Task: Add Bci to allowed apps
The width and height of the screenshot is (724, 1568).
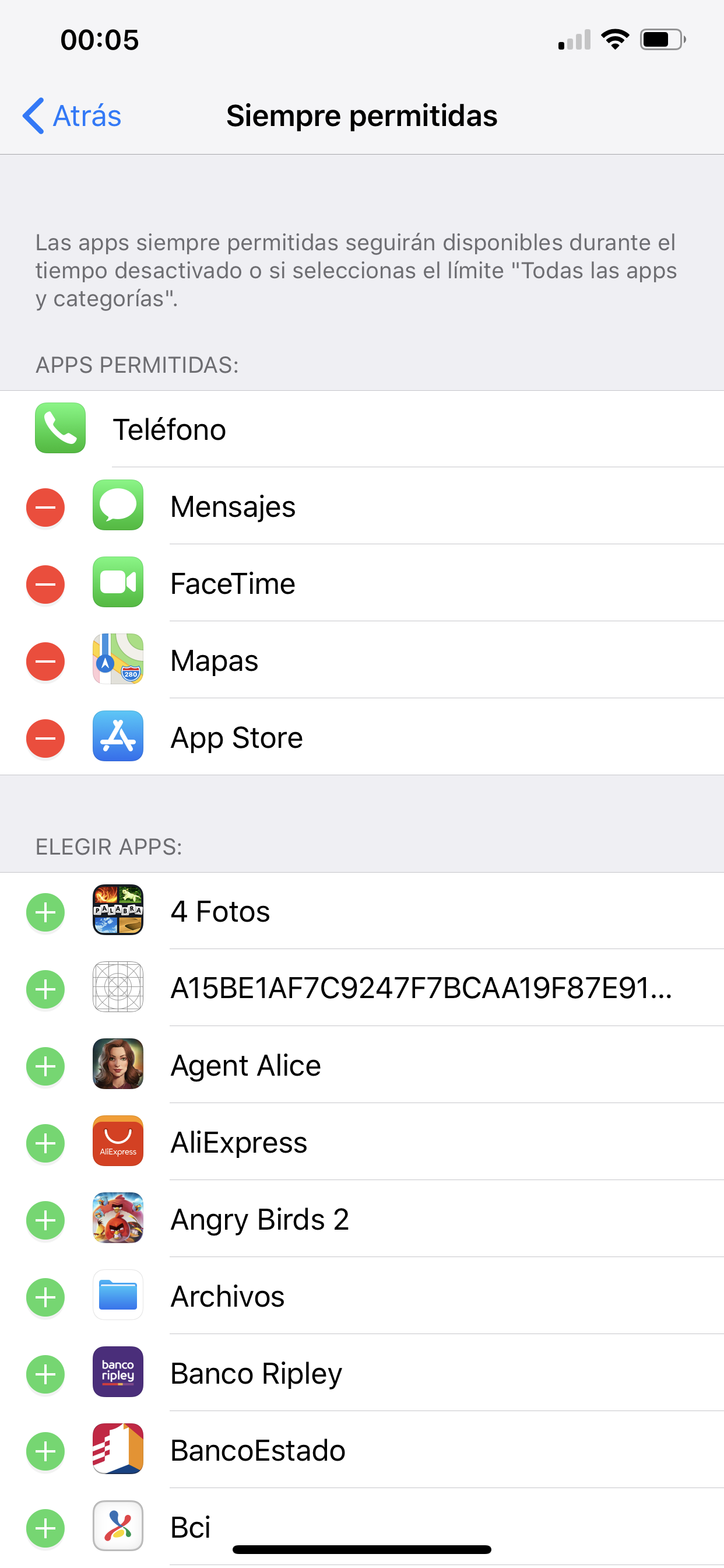Action: click(45, 1528)
